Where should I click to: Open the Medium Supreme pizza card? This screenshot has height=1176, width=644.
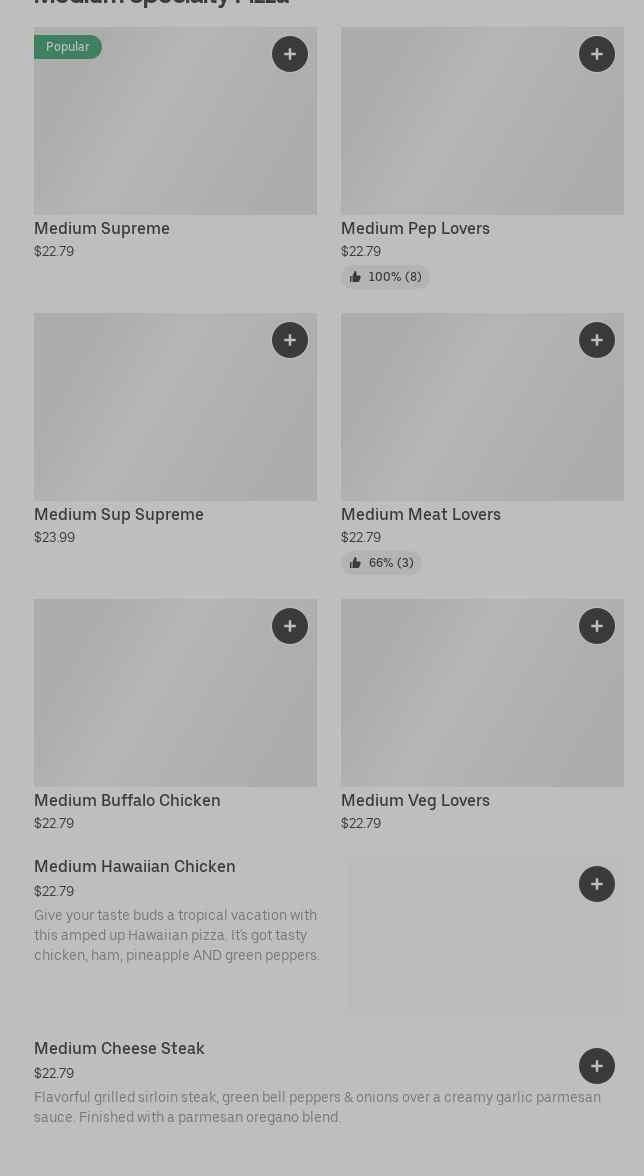point(102,229)
